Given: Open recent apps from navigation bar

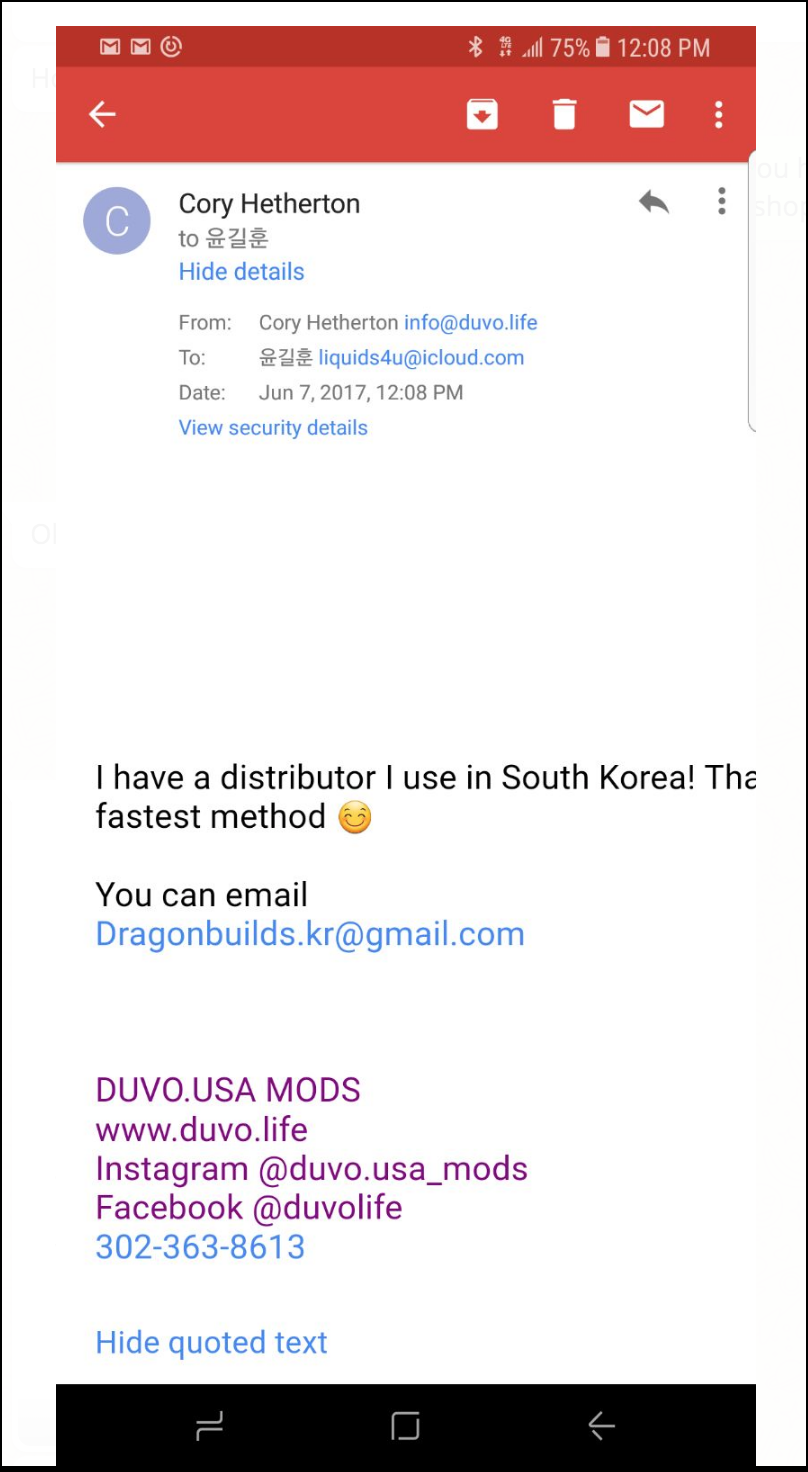Looking at the screenshot, I should click(209, 1426).
